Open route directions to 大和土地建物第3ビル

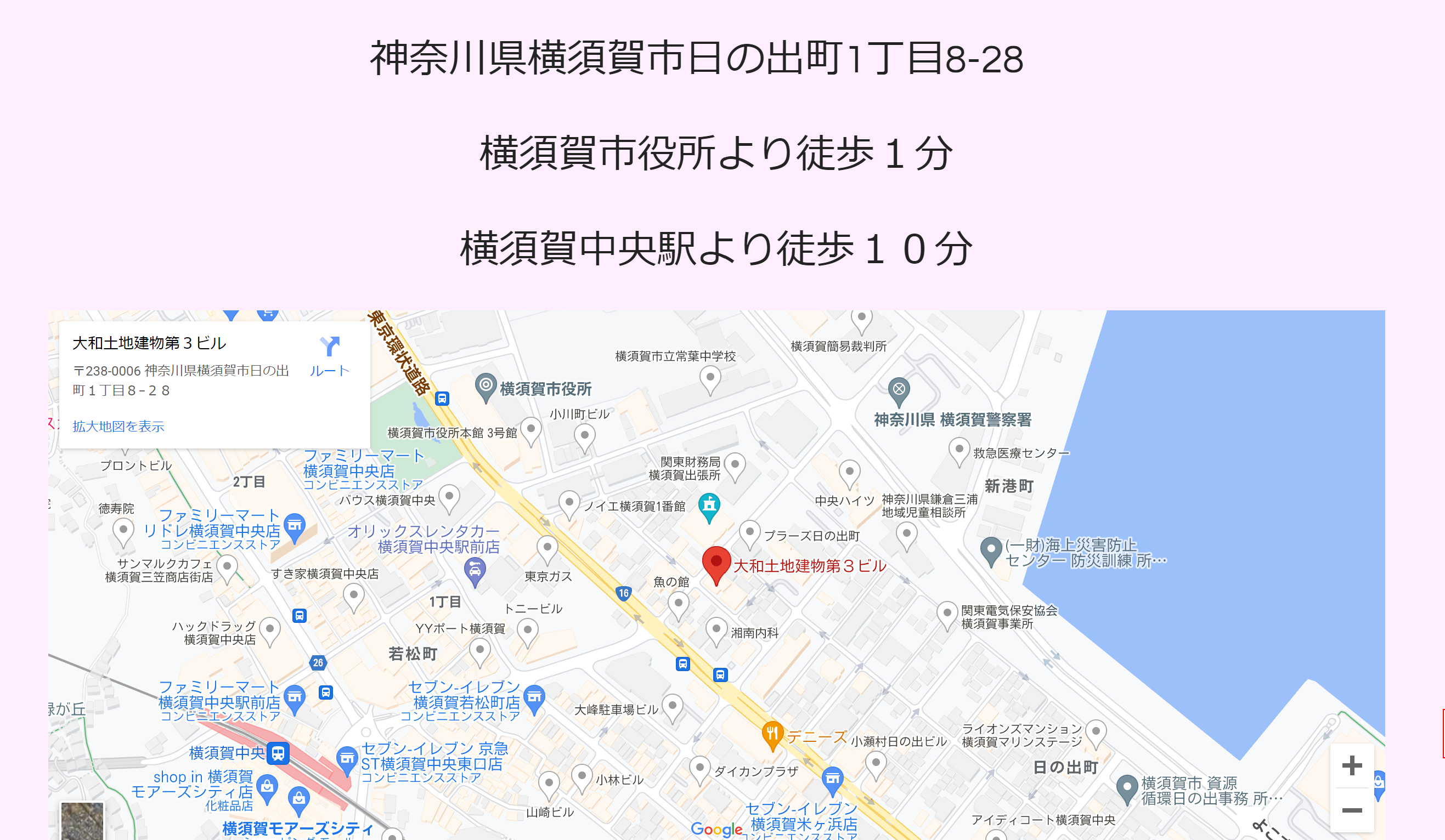coord(329,355)
